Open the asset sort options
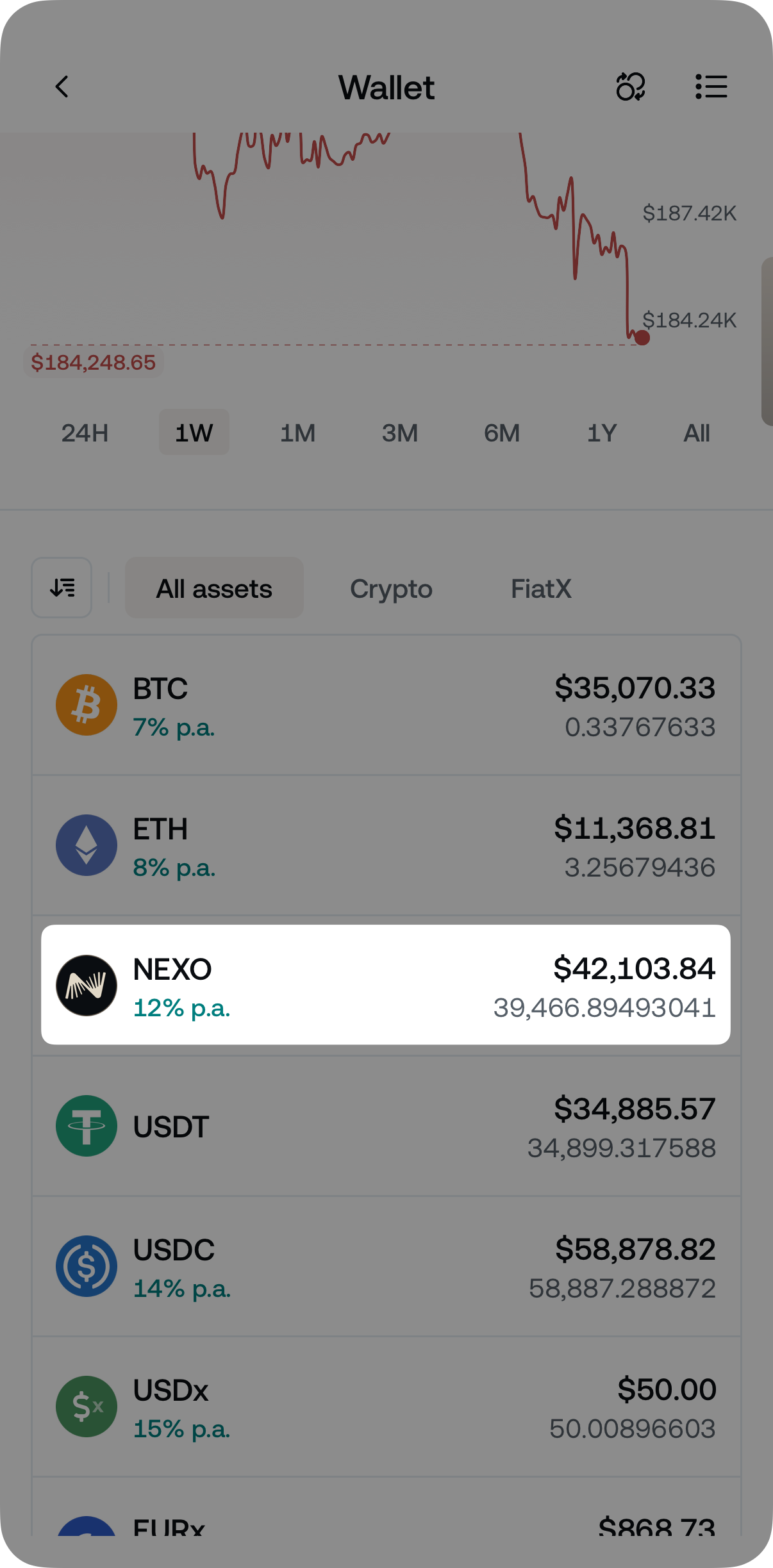 tap(62, 588)
